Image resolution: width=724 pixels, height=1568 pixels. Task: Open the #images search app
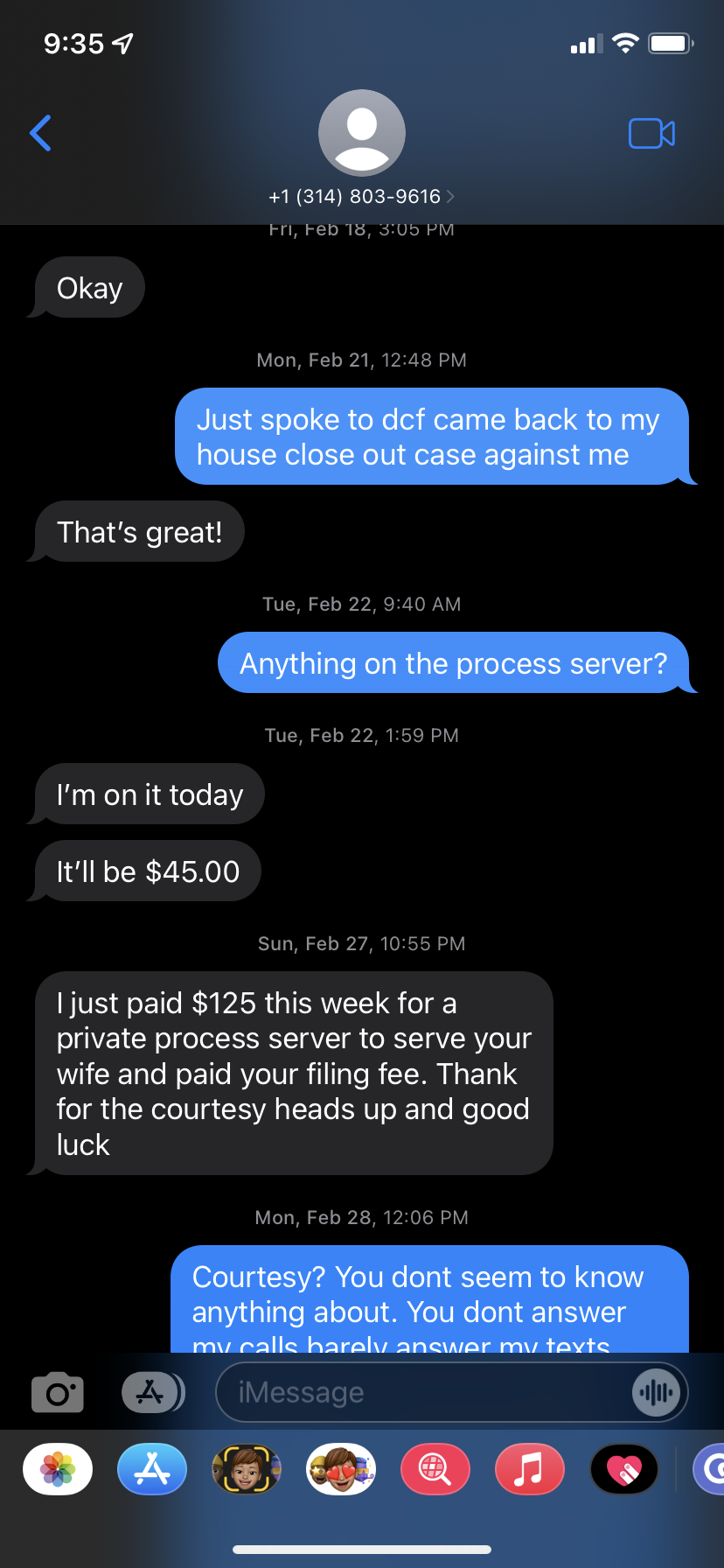click(x=435, y=1469)
